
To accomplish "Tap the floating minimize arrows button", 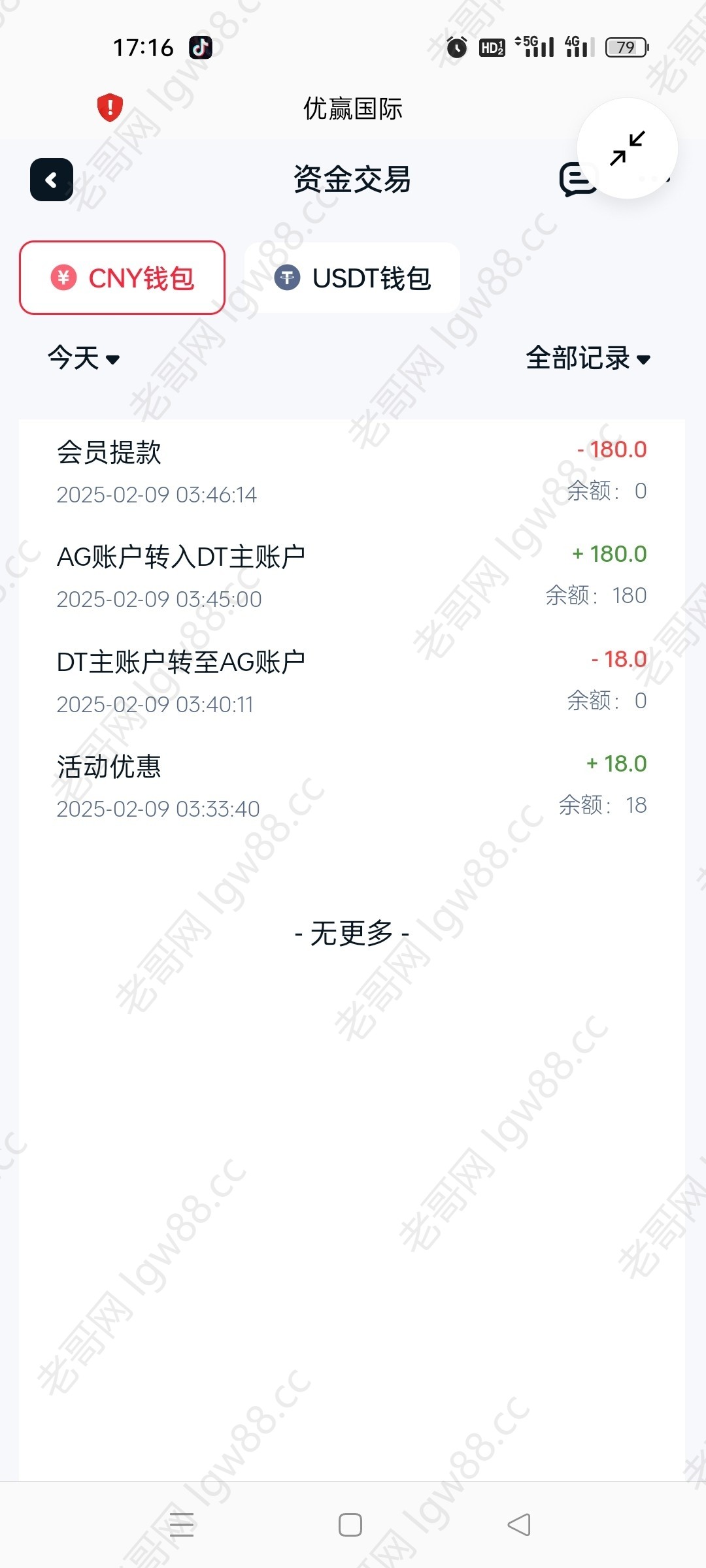I will [628, 148].
